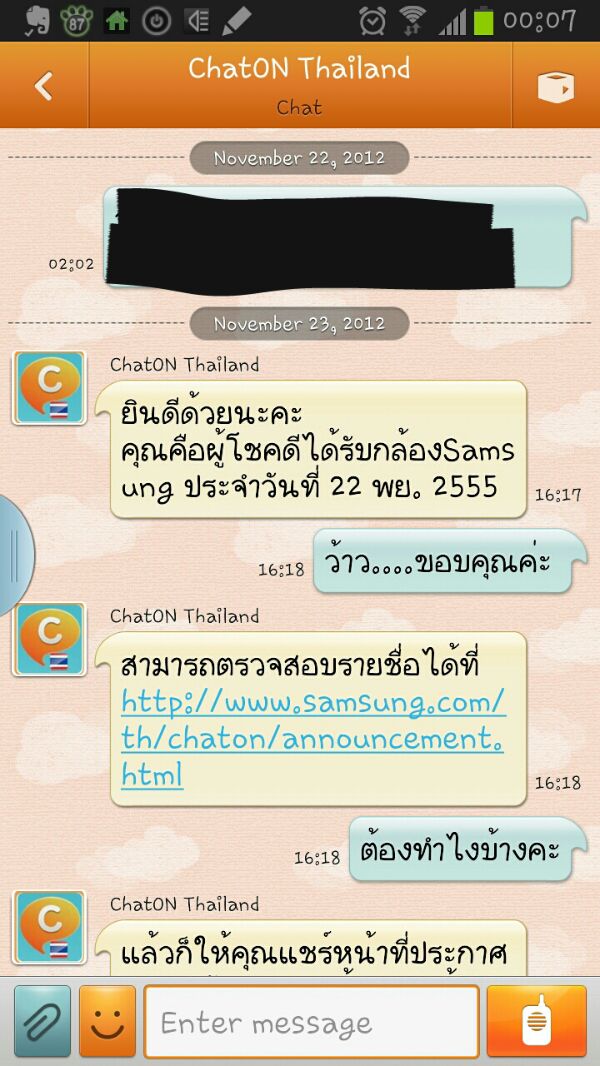
Task: Go back from ChatON Thailand chat
Action: [44, 86]
